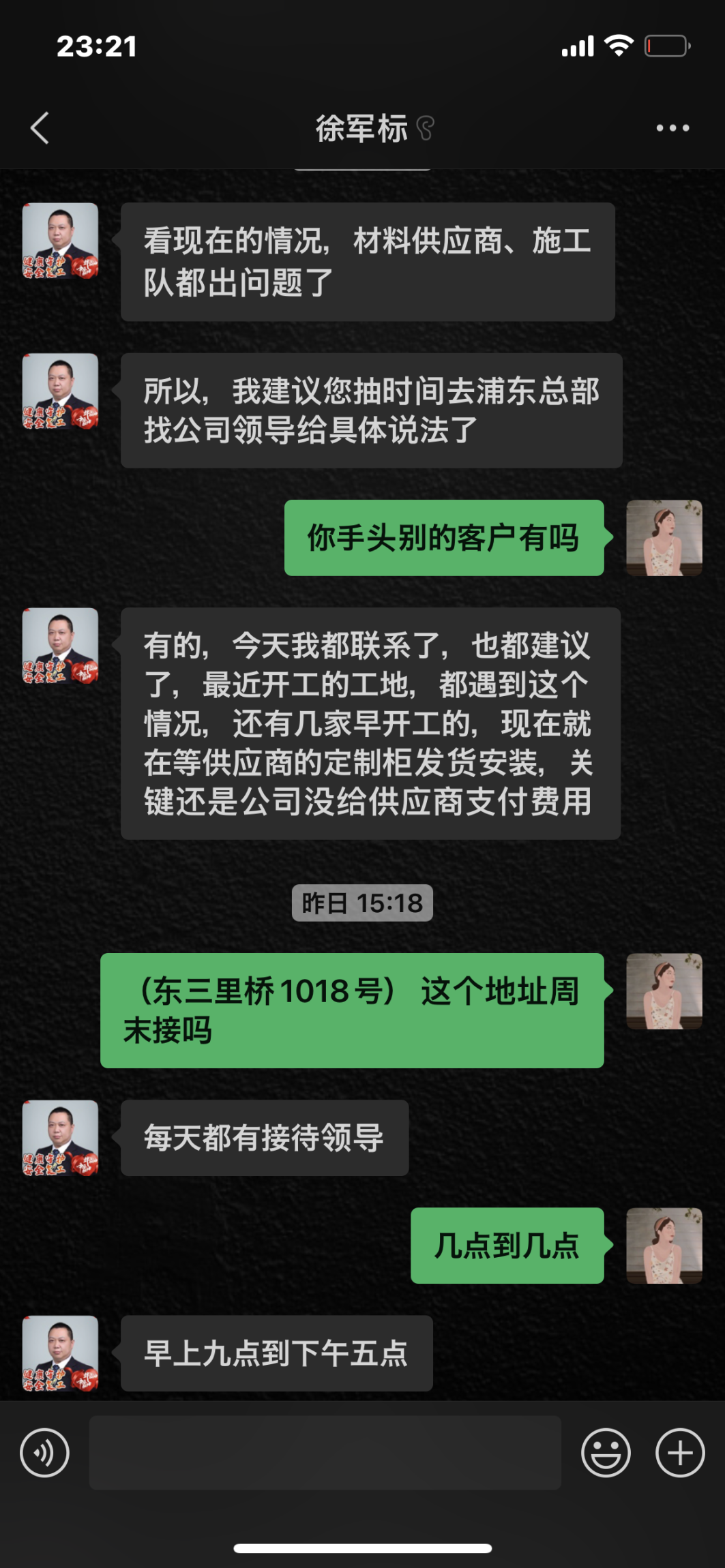Open the plus attachment menu

point(679,1453)
